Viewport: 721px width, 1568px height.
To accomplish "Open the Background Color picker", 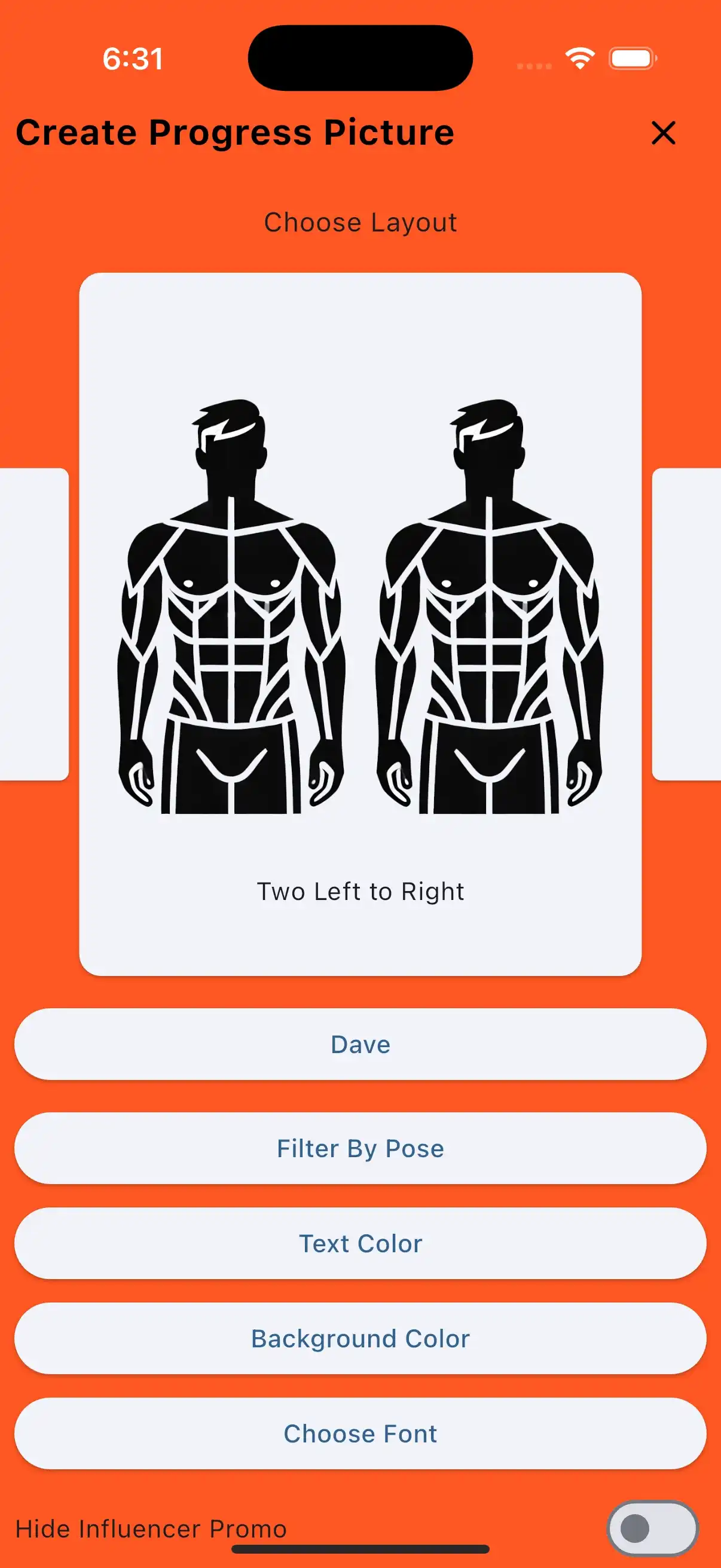I will pos(360,1338).
